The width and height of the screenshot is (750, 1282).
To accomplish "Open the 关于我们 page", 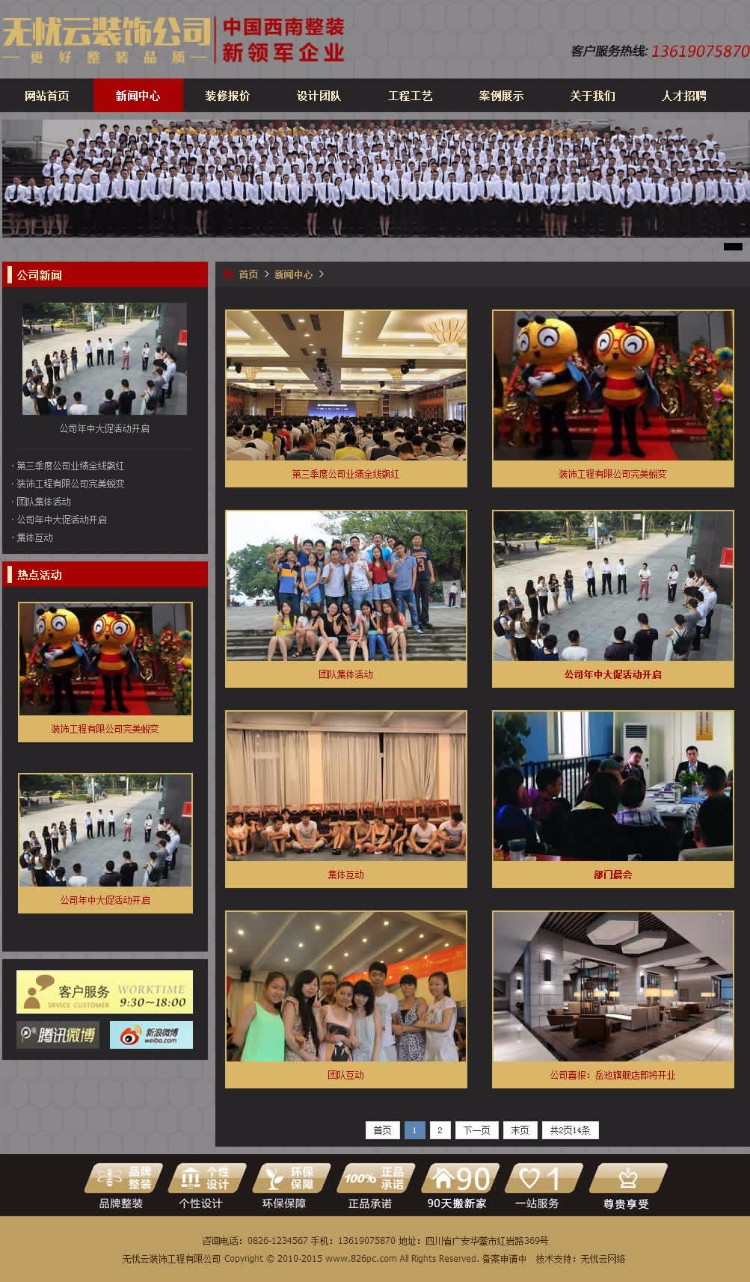I will click(592, 96).
